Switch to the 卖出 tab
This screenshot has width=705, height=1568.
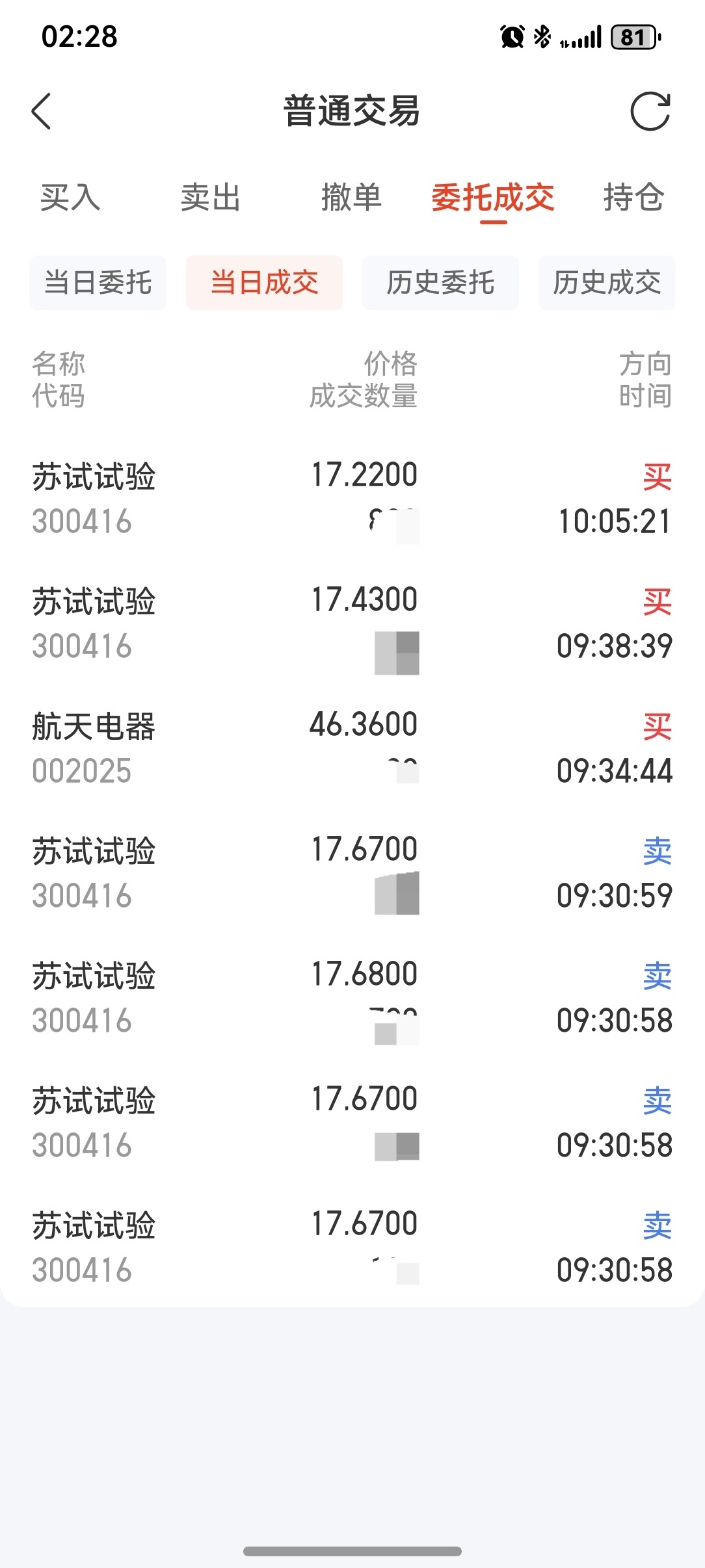210,198
